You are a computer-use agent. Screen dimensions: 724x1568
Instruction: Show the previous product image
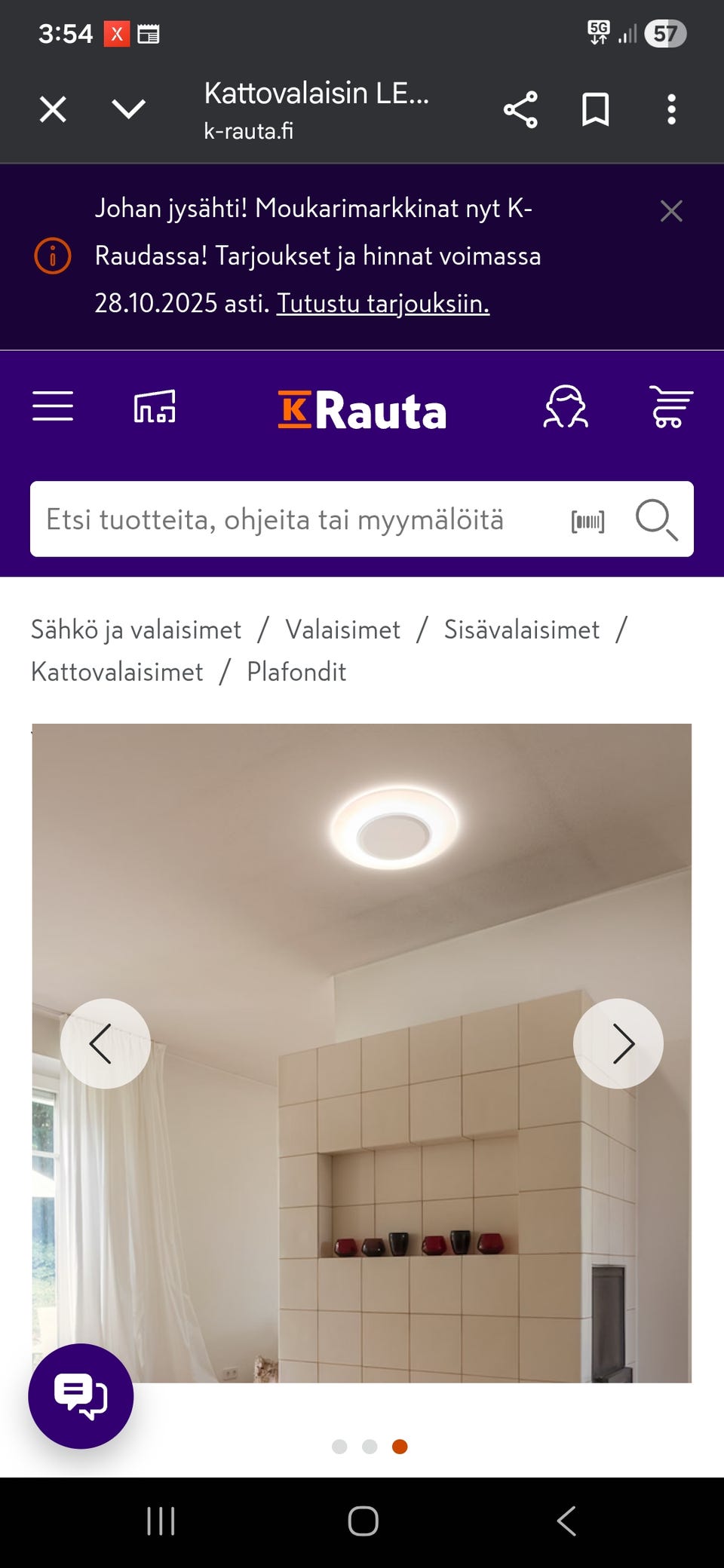click(106, 1045)
